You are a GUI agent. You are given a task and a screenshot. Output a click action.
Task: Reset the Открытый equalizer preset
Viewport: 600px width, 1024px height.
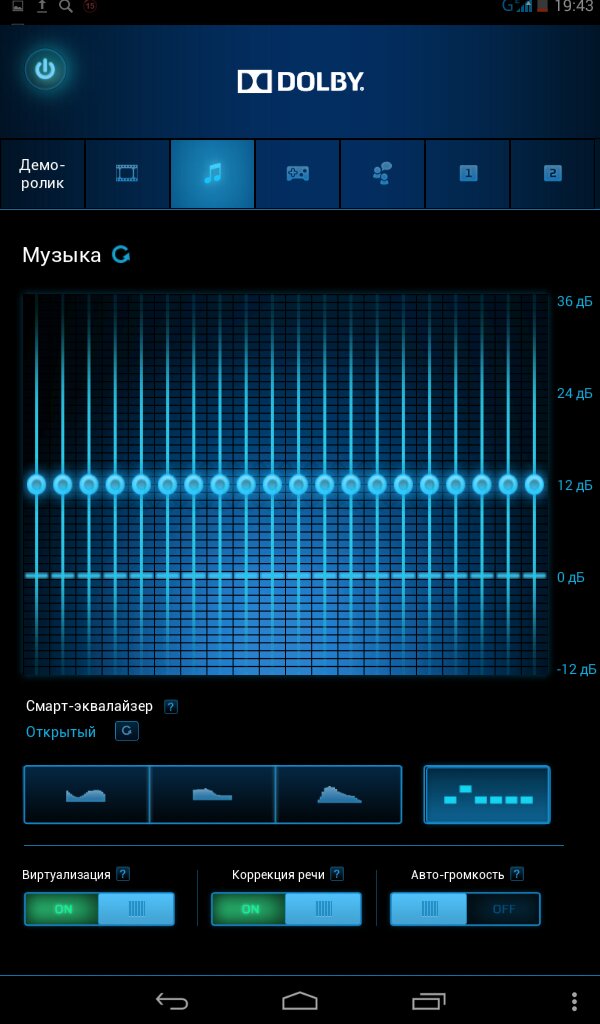[127, 732]
